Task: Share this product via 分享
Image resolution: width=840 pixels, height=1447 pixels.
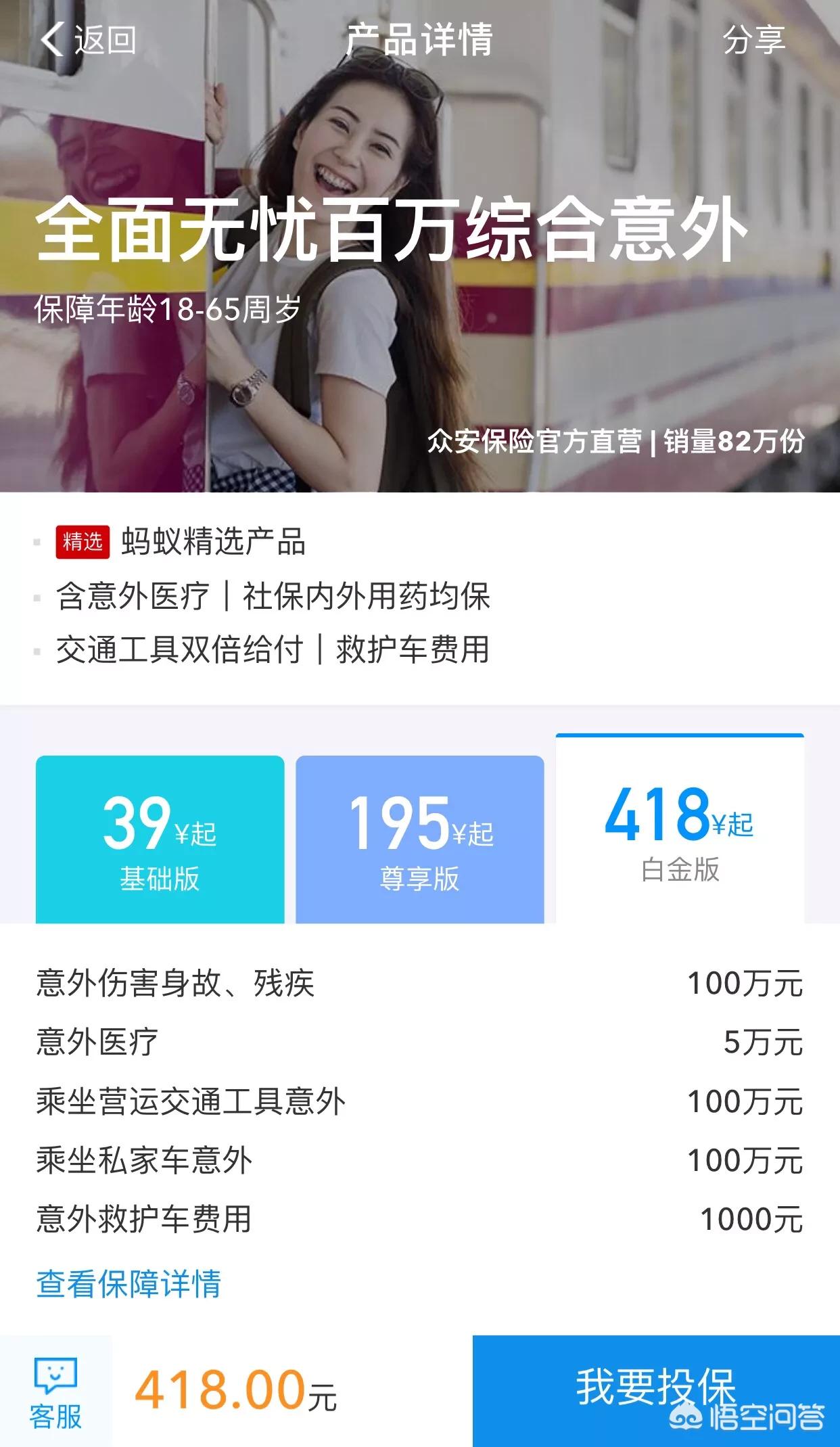Action: coord(753,39)
